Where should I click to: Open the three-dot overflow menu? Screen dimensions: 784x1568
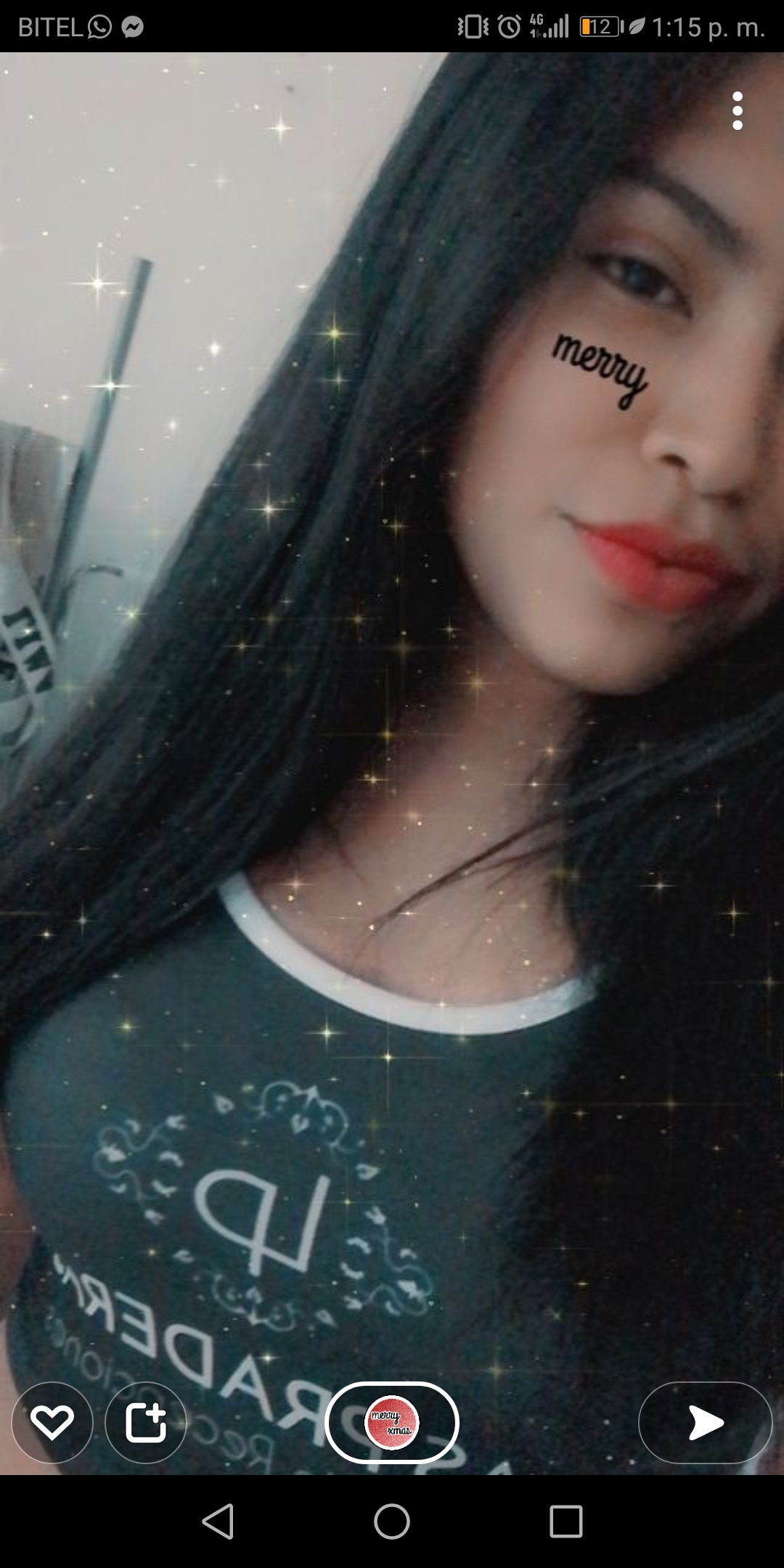pyautogui.click(x=737, y=111)
